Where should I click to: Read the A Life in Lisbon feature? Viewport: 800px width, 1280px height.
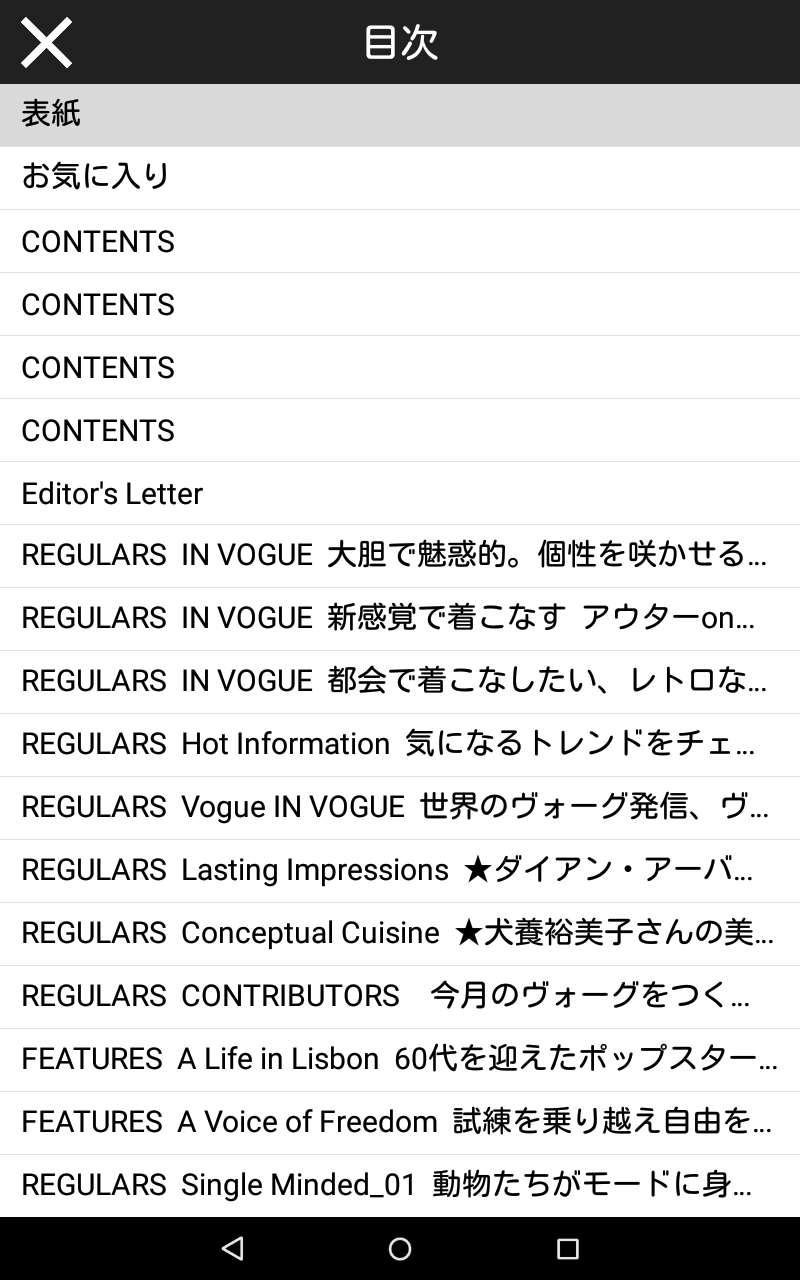coord(400,1060)
